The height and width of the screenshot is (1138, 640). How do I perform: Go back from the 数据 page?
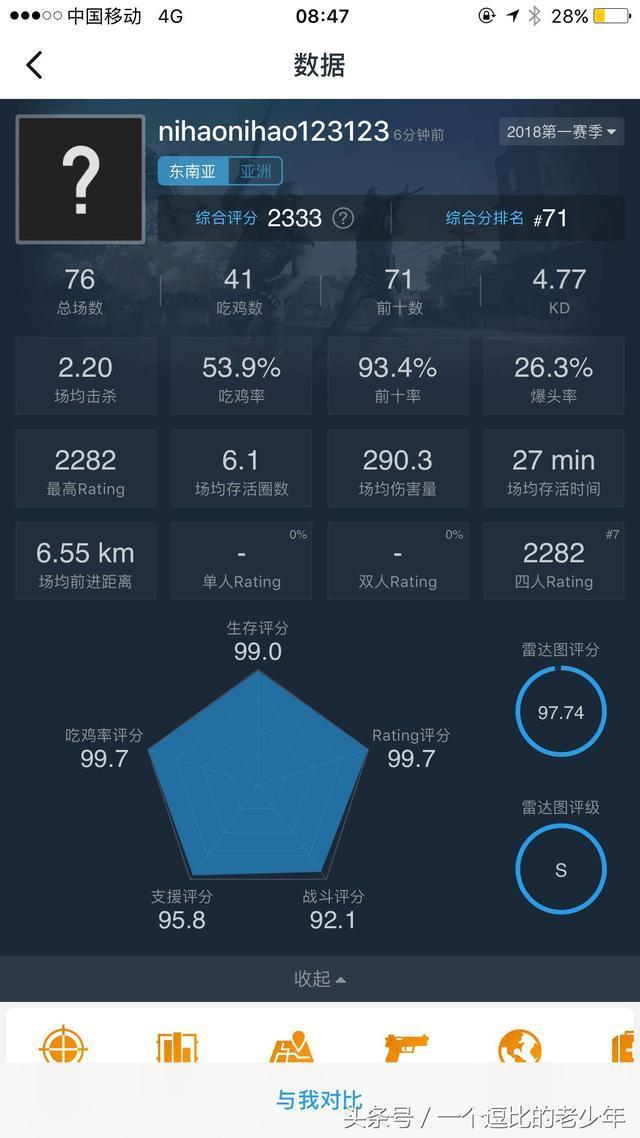click(34, 65)
